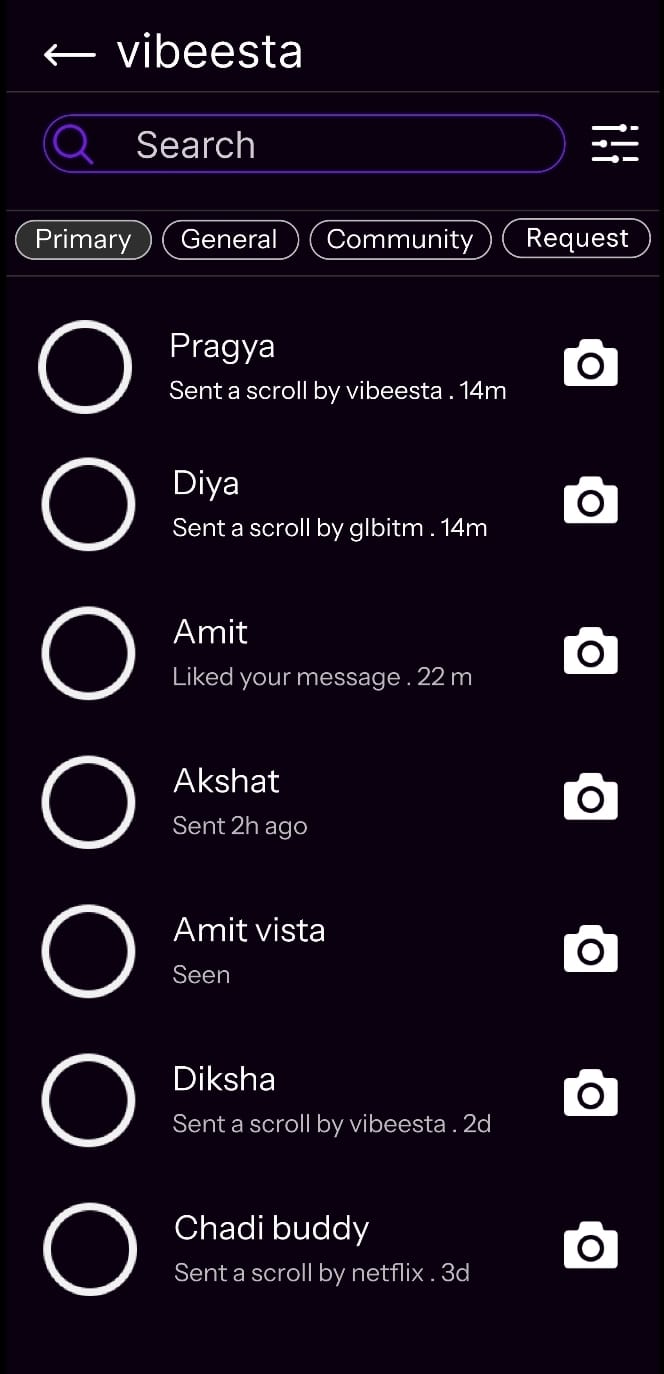This screenshot has height=1374, width=664.
Task: Open the camera for Chadi buddy
Action: click(591, 1245)
